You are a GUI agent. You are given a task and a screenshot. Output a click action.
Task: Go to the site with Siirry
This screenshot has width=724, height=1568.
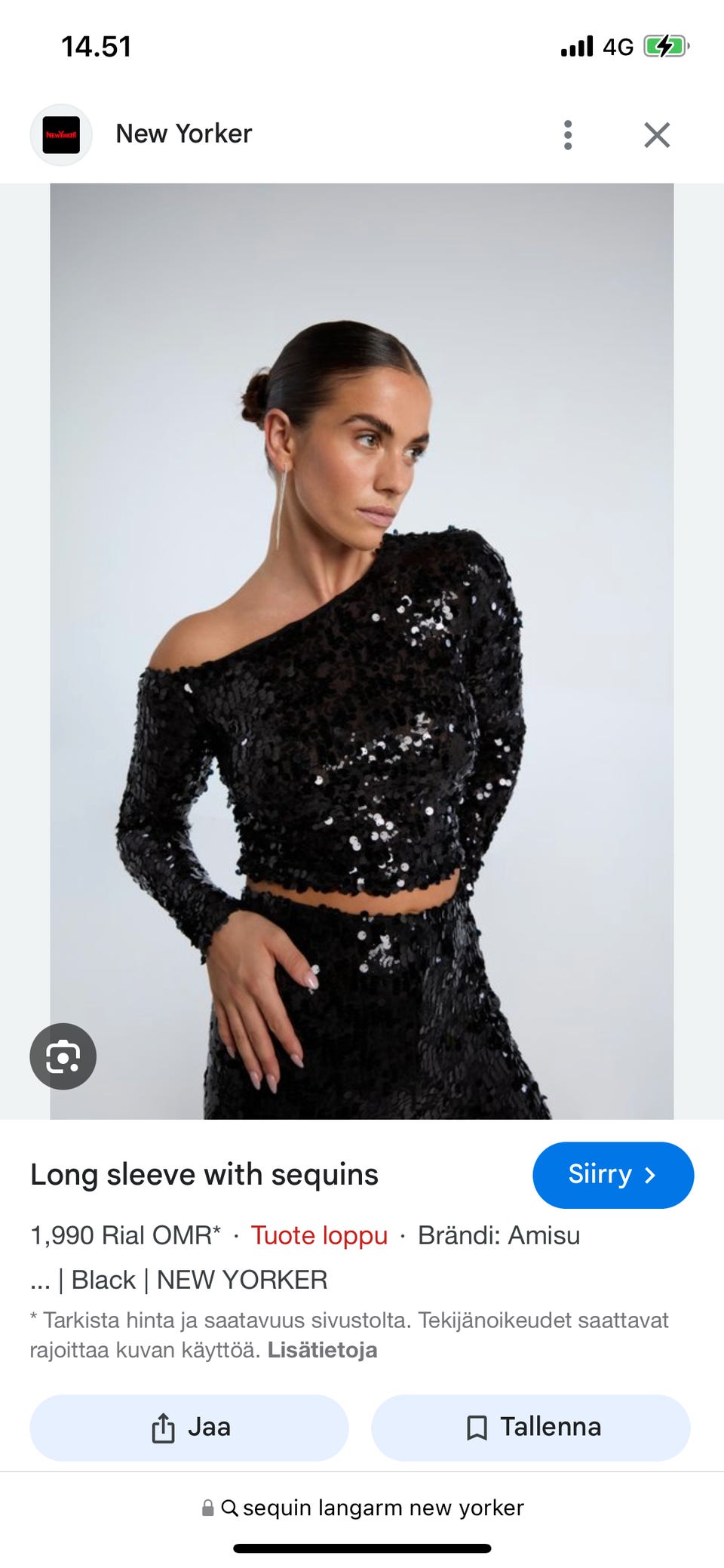612,1175
